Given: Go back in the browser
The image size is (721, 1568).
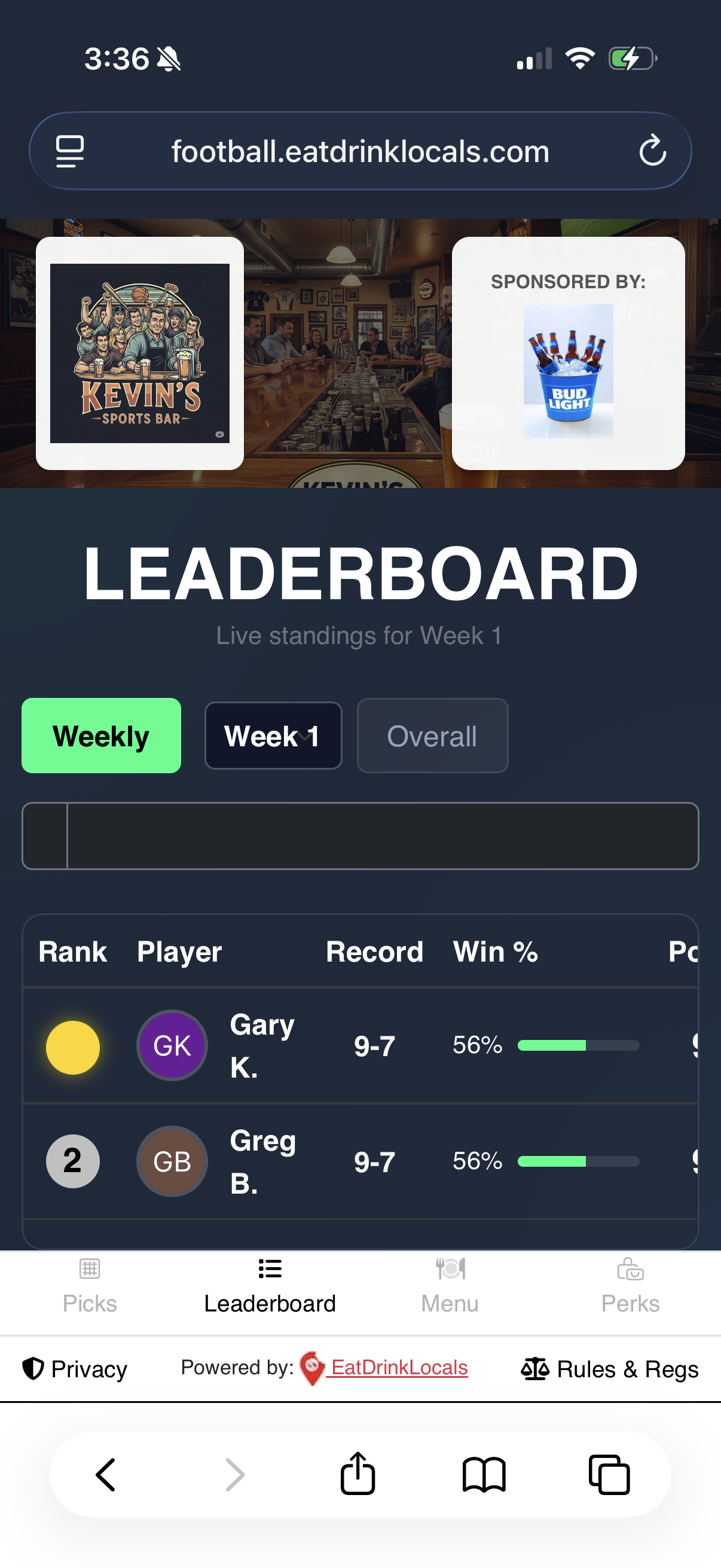Looking at the screenshot, I should click(106, 1475).
